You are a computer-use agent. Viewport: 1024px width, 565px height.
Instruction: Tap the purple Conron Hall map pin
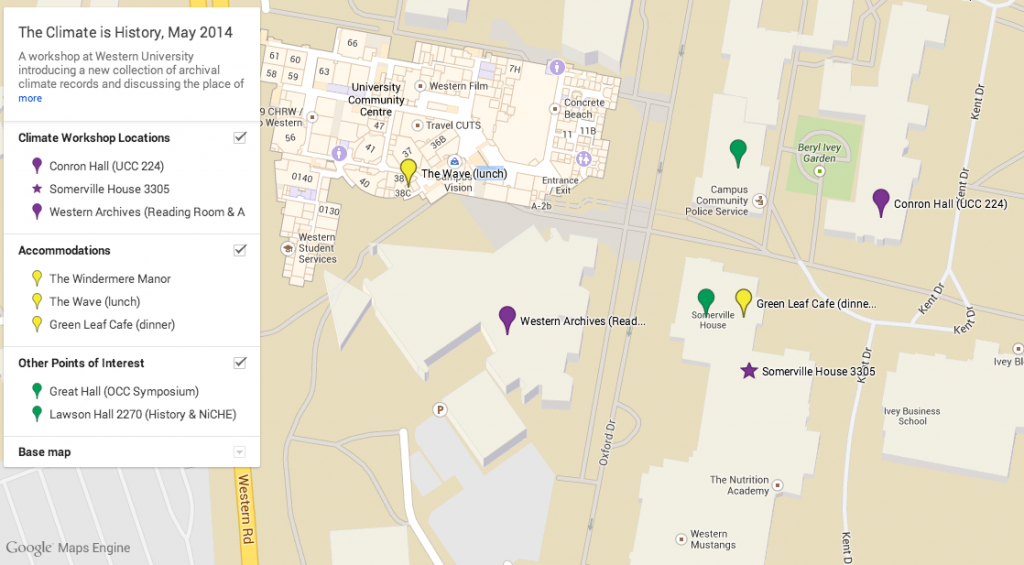(881, 200)
